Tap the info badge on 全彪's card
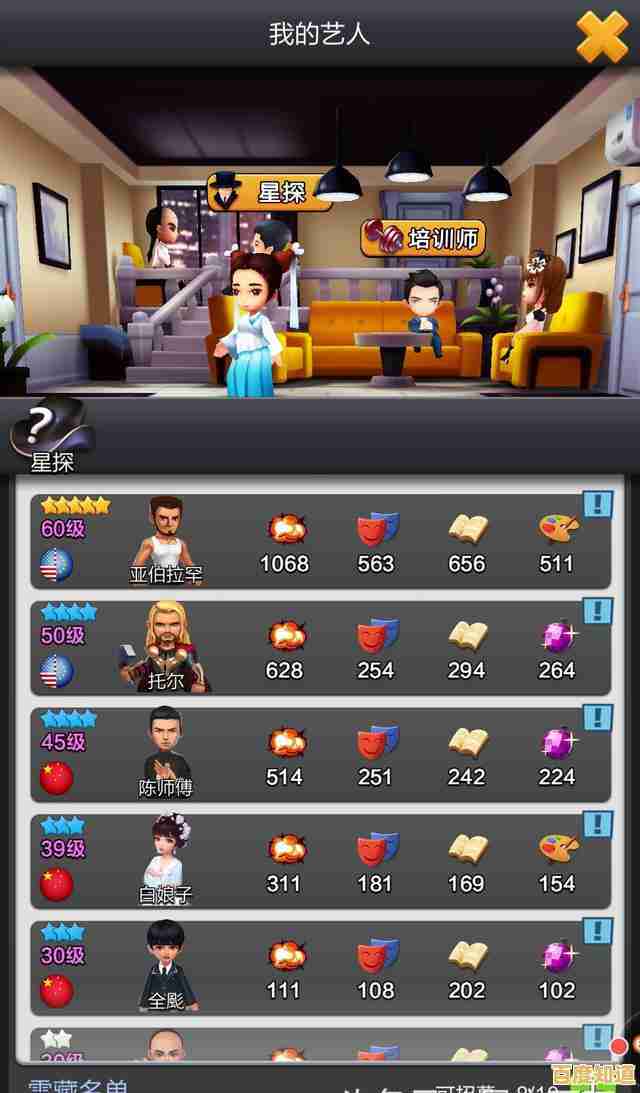The height and width of the screenshot is (1093, 640). (x=597, y=932)
